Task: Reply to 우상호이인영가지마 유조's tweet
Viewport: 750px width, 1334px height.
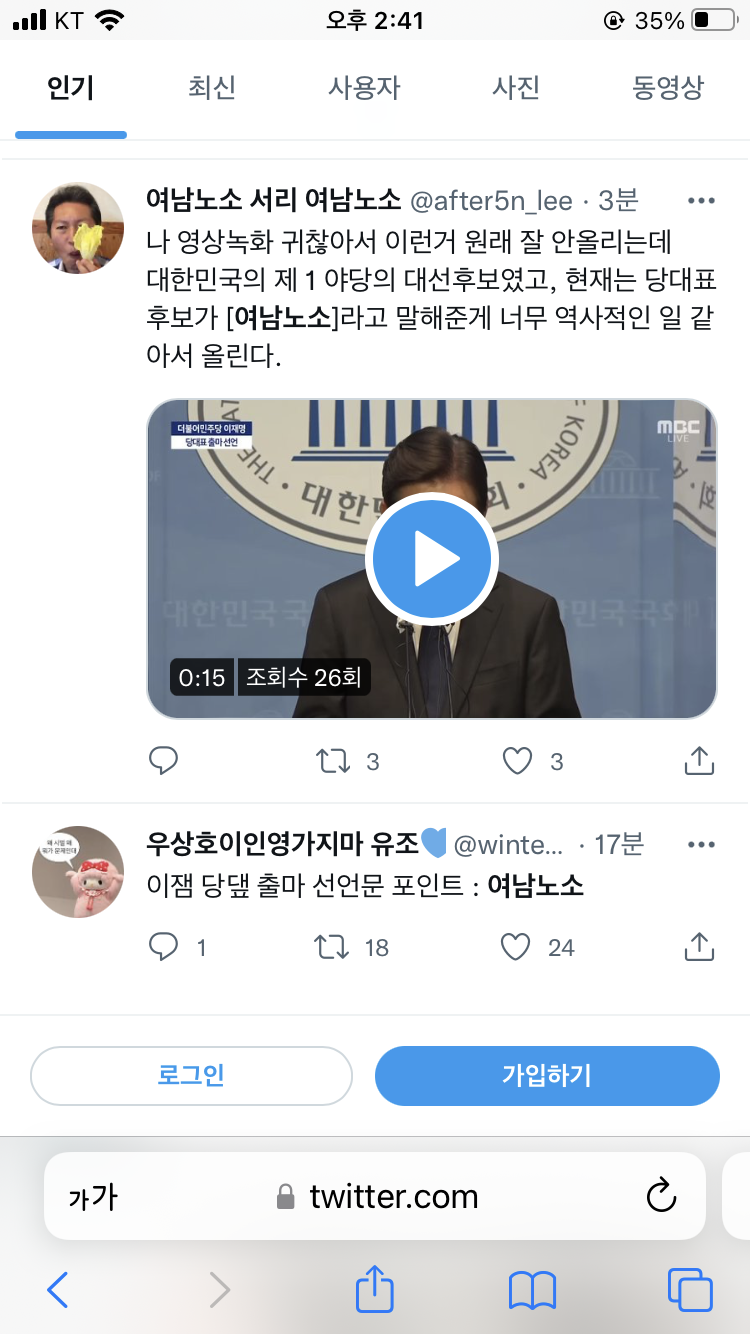Action: (163, 946)
